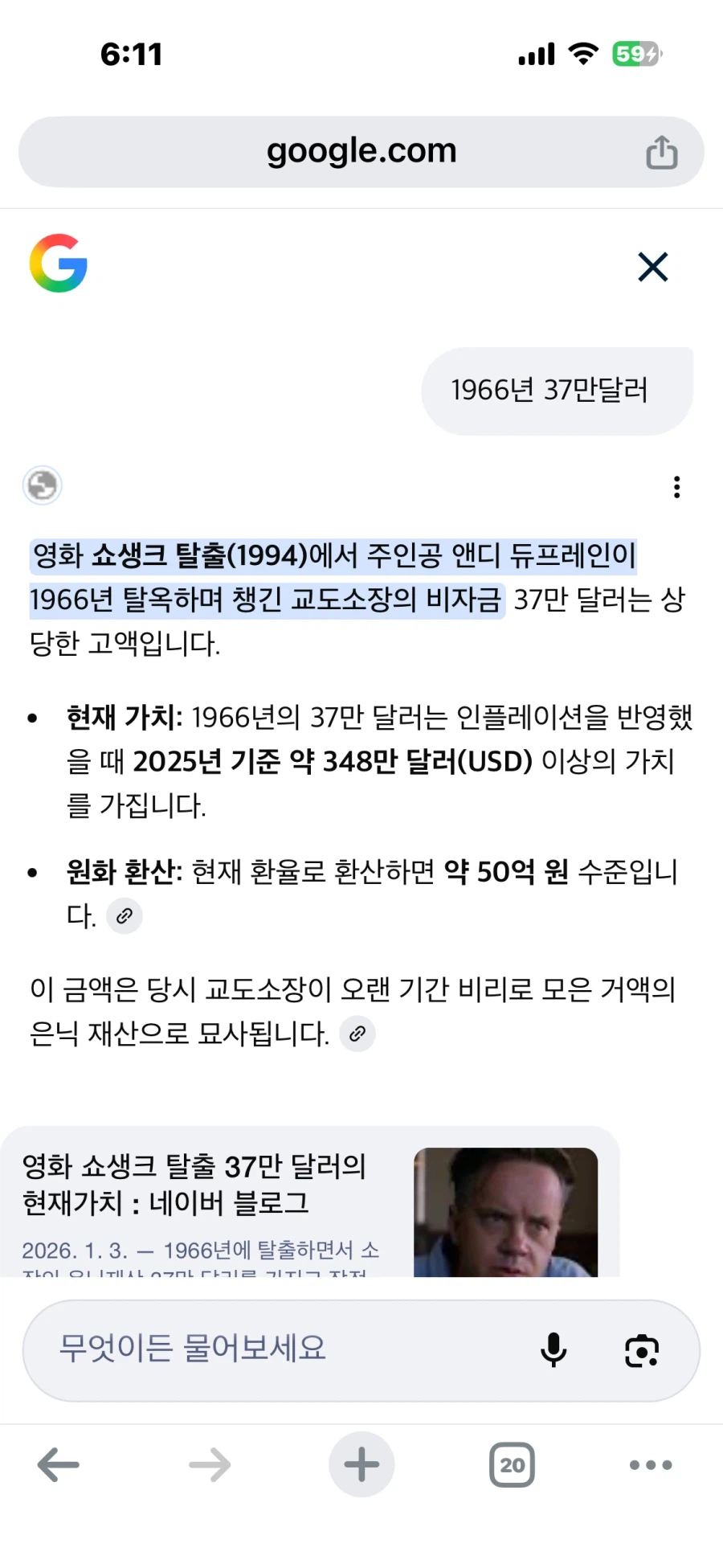Open the link icon after 약 50억 원
Image resolution: width=723 pixels, height=1568 pixels.
124,915
